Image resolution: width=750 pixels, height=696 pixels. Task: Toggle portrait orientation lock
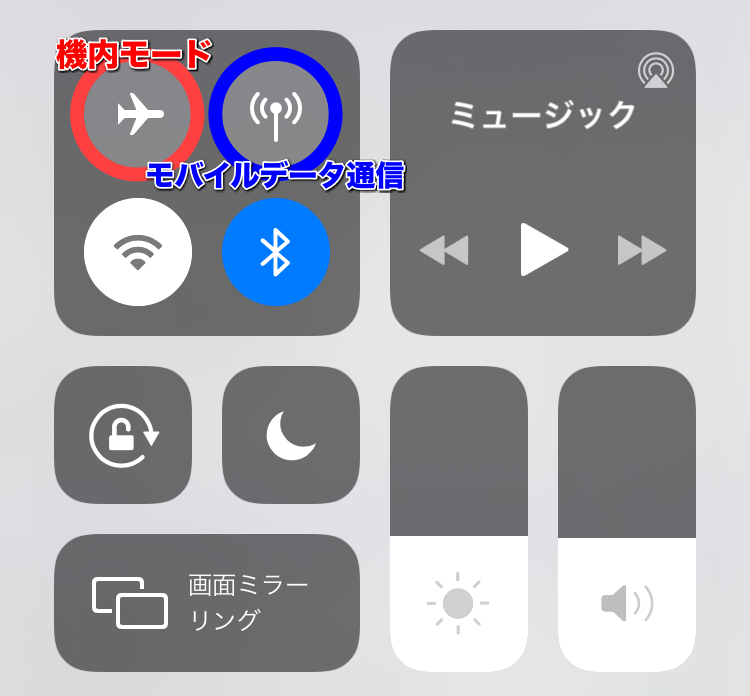click(x=123, y=435)
